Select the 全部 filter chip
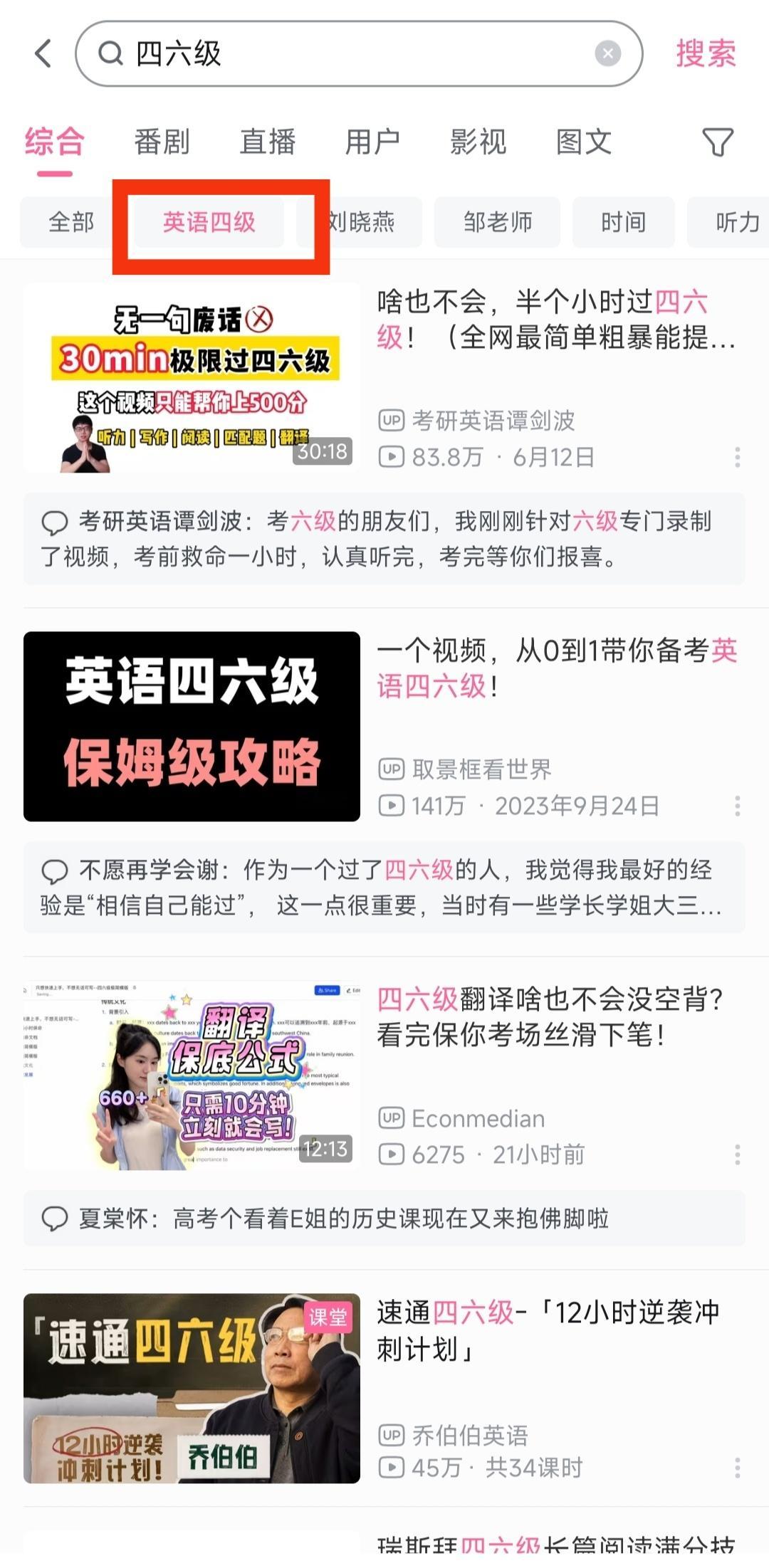The image size is (769, 1568). point(70,222)
